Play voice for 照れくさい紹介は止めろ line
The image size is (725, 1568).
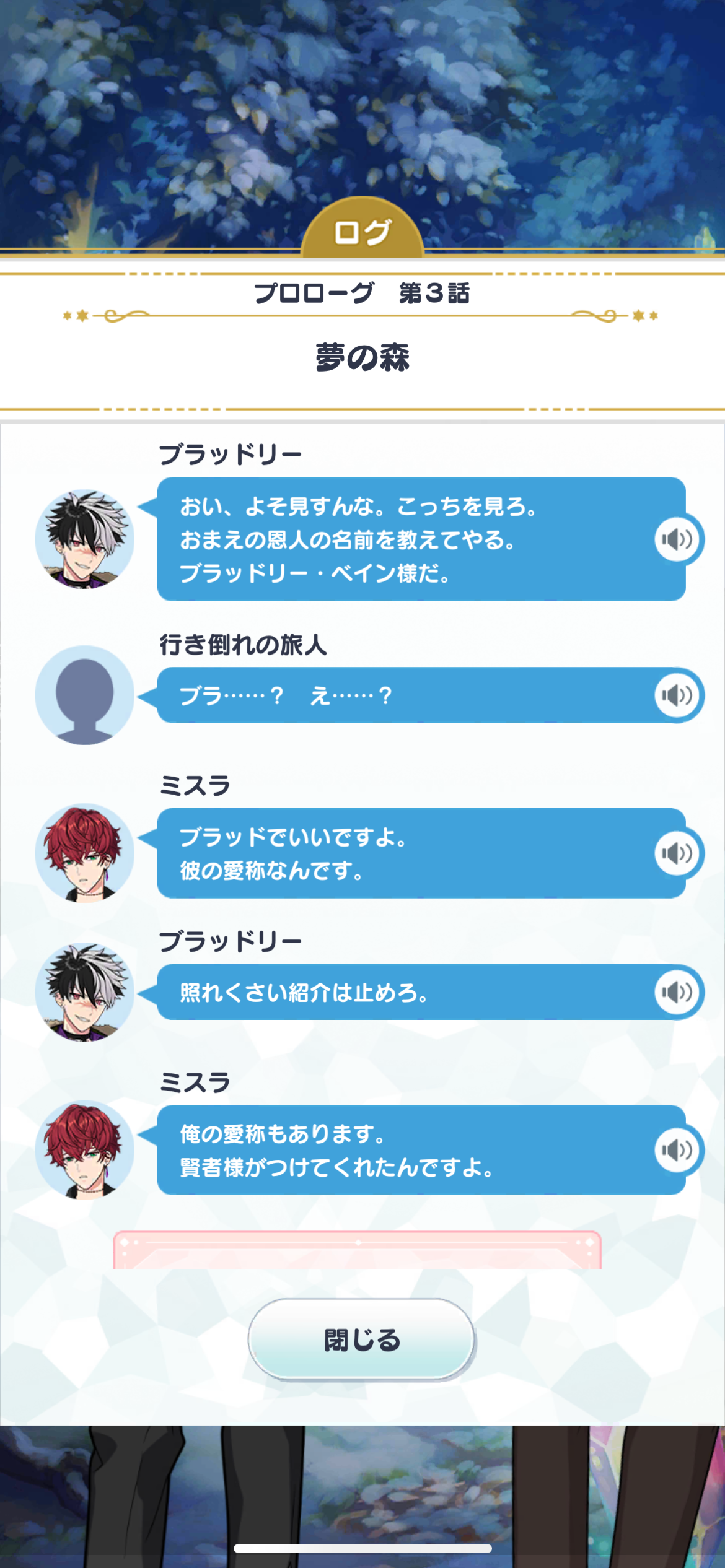[677, 992]
